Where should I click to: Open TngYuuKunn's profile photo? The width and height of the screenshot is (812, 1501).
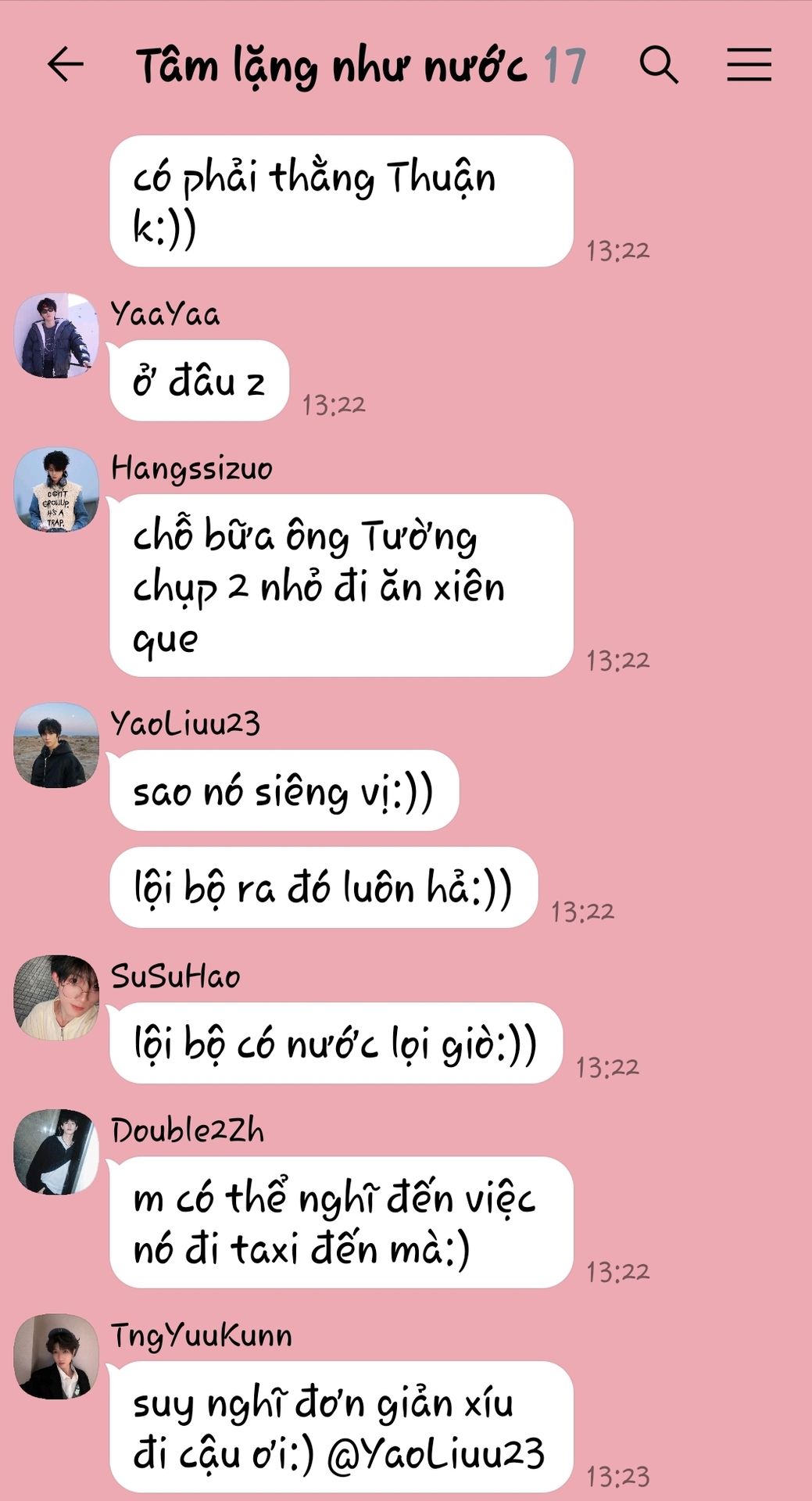pos(56,1357)
